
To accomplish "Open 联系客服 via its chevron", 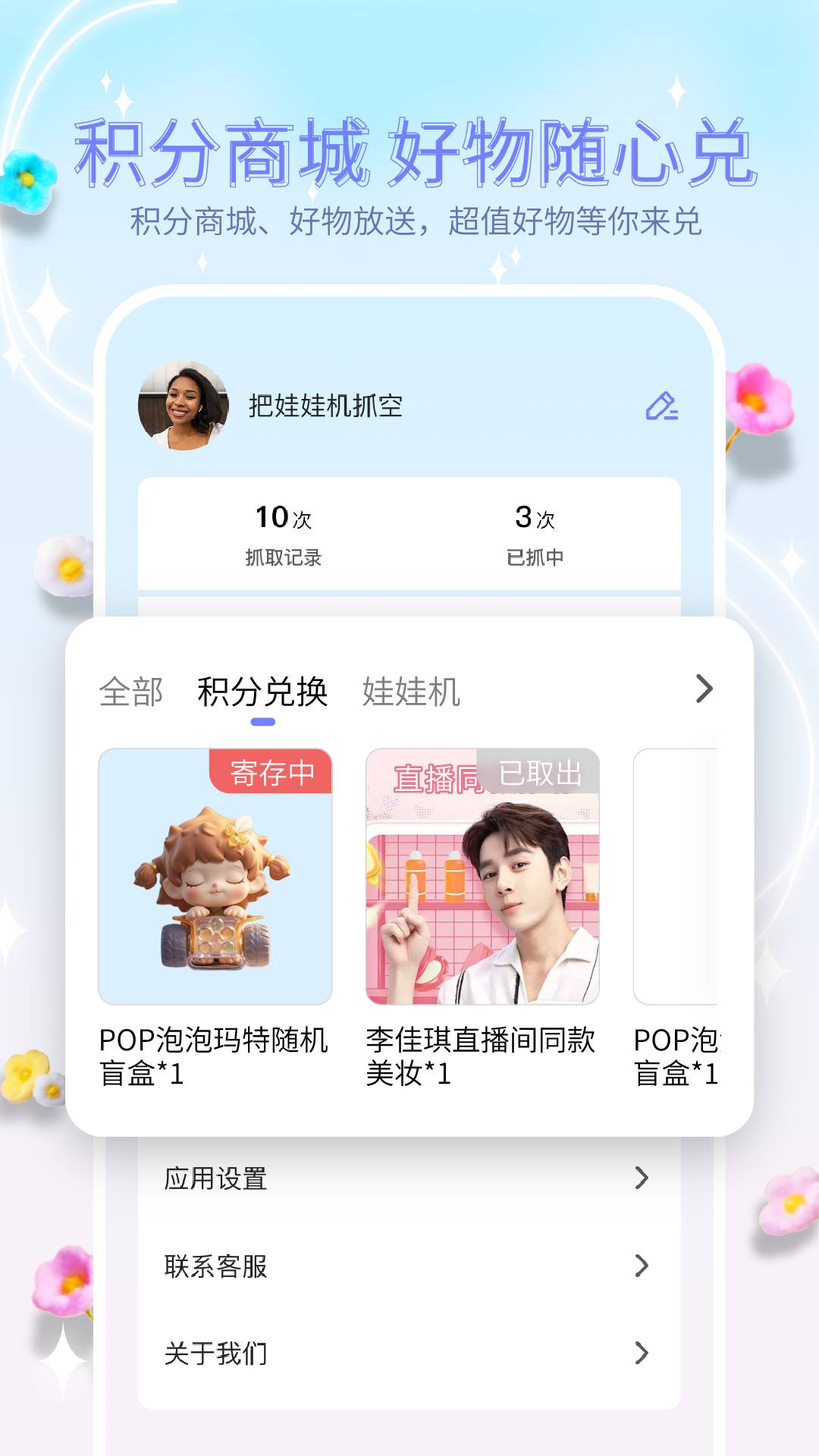I will pyautogui.click(x=644, y=1265).
